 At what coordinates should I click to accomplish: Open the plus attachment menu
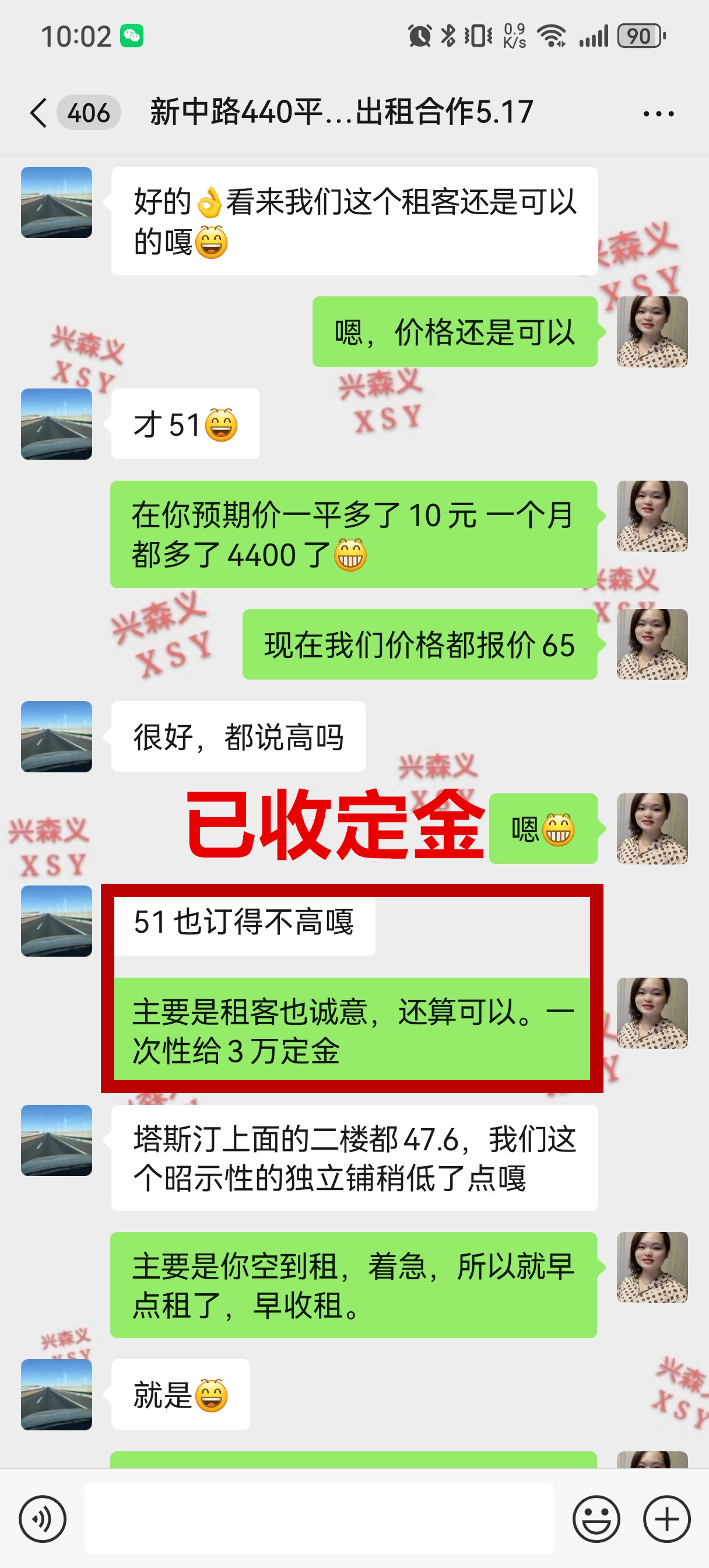(666, 1518)
